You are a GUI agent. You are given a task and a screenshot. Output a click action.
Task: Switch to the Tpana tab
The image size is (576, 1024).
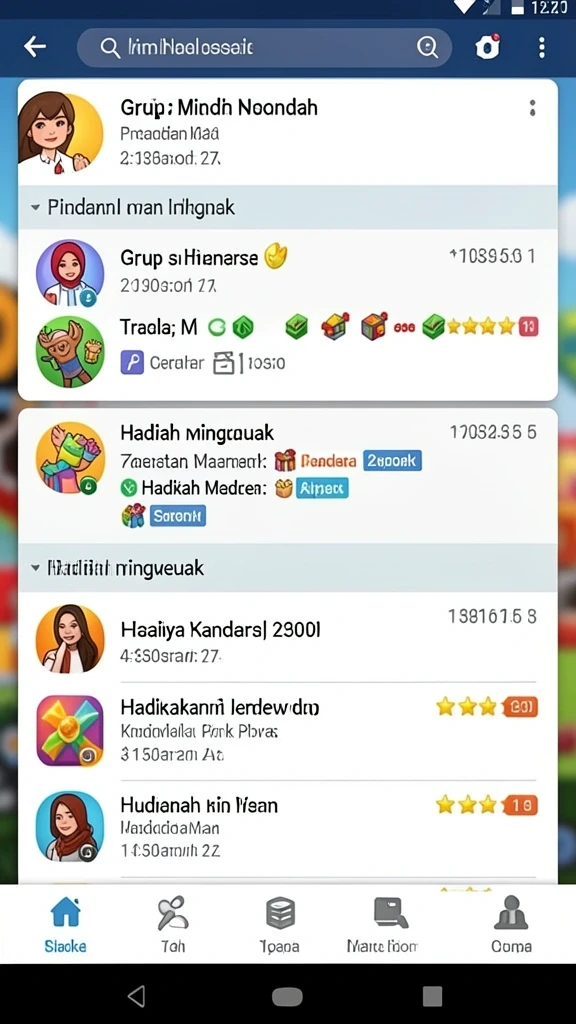[x=280, y=924]
